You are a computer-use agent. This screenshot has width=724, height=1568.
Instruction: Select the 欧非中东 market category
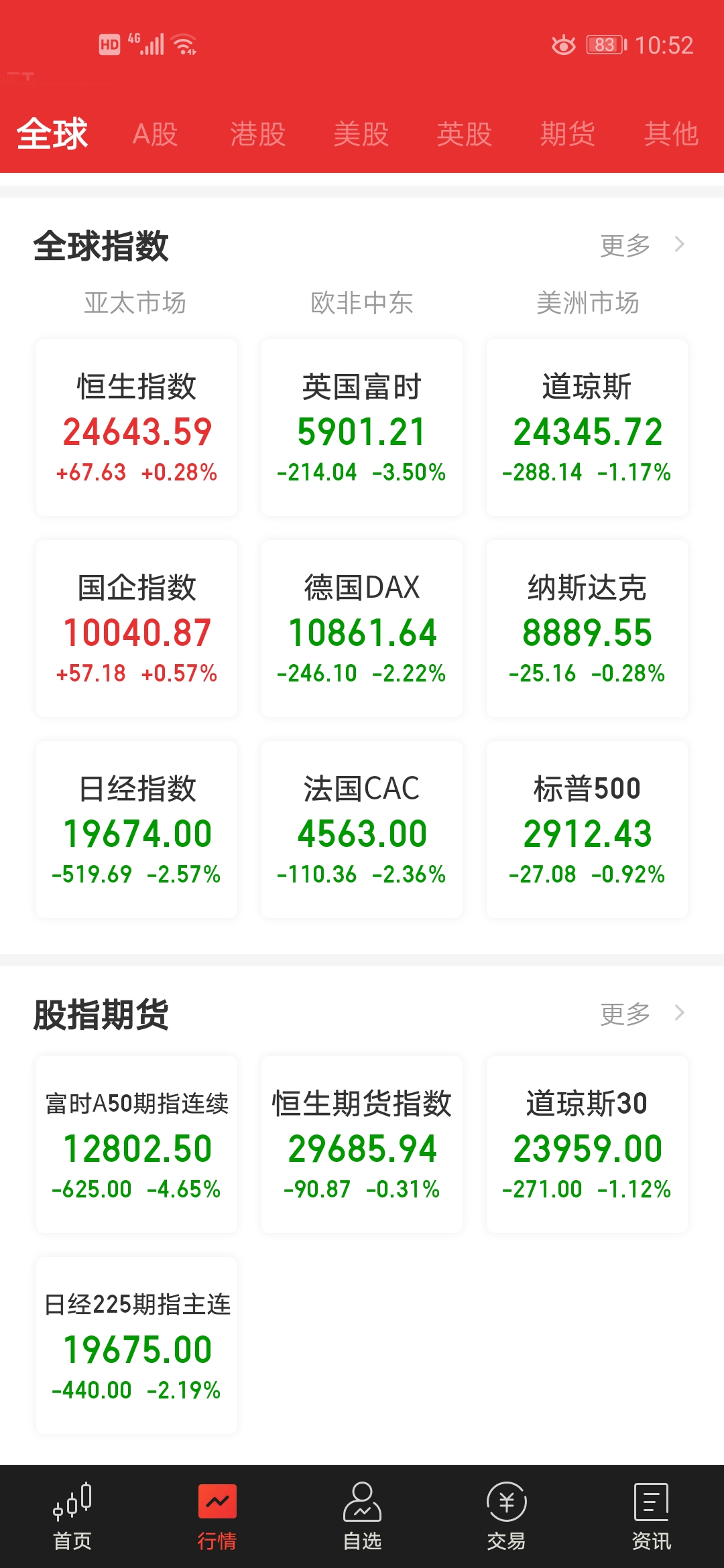(x=362, y=303)
